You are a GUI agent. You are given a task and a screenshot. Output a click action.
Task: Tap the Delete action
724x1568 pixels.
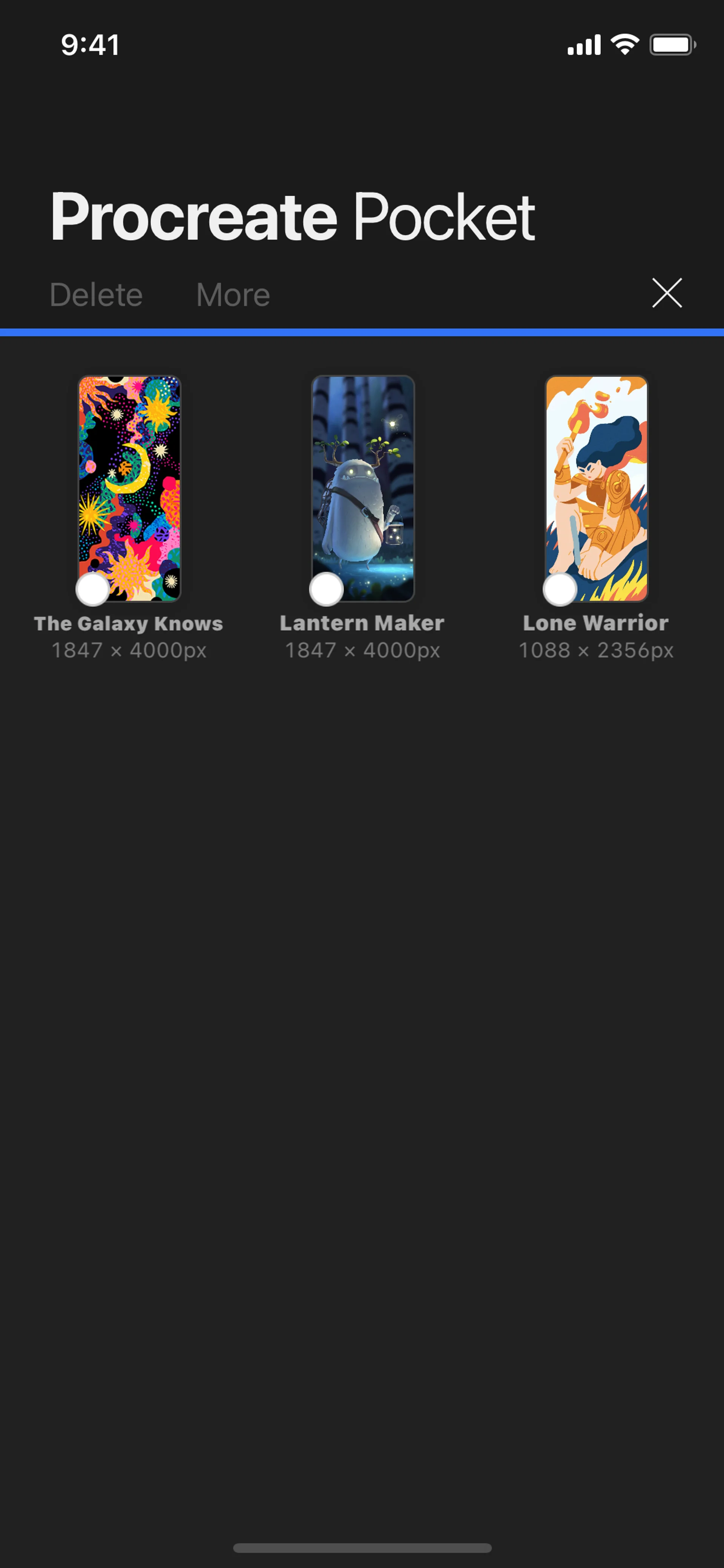[x=96, y=295]
